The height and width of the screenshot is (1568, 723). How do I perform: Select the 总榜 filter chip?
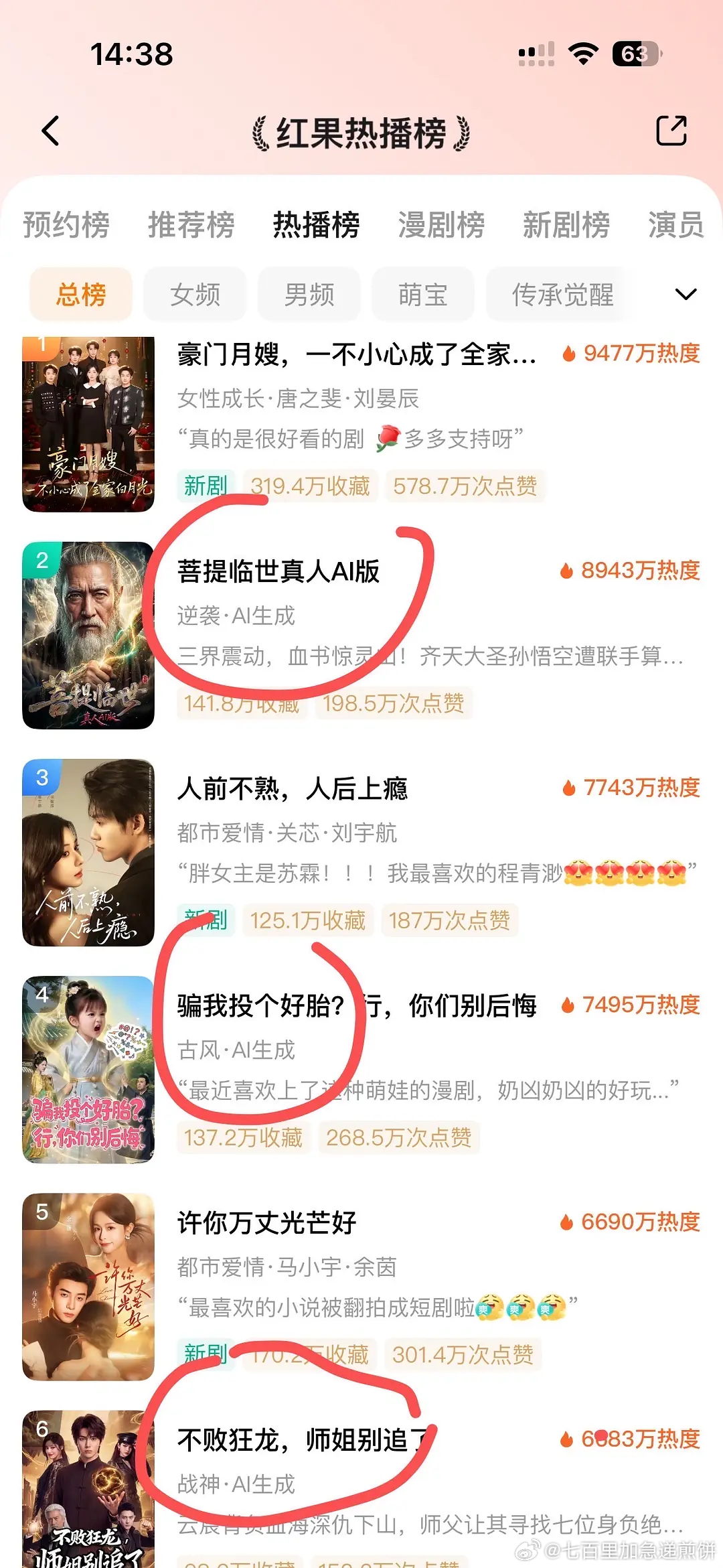click(80, 293)
